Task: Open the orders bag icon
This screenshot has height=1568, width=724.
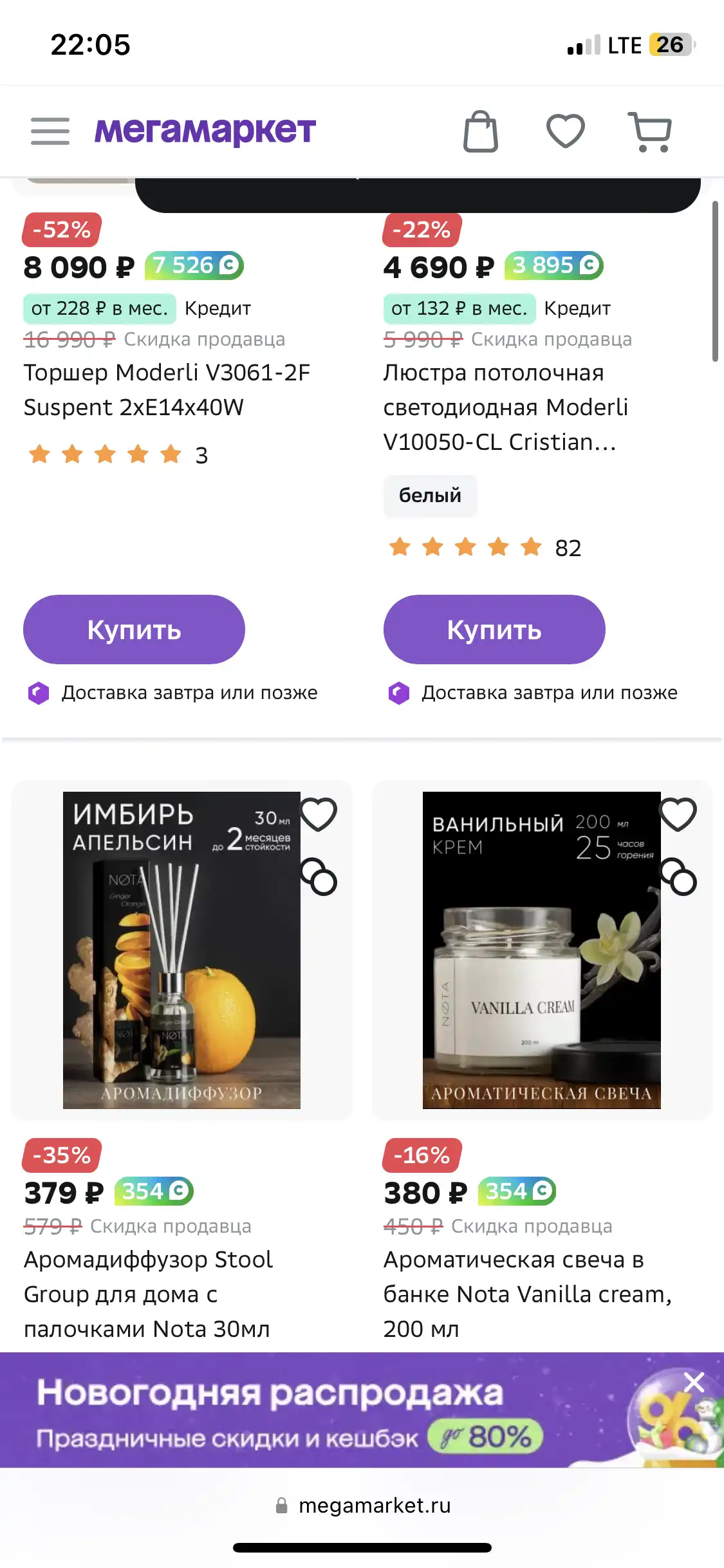Action: coord(481,131)
